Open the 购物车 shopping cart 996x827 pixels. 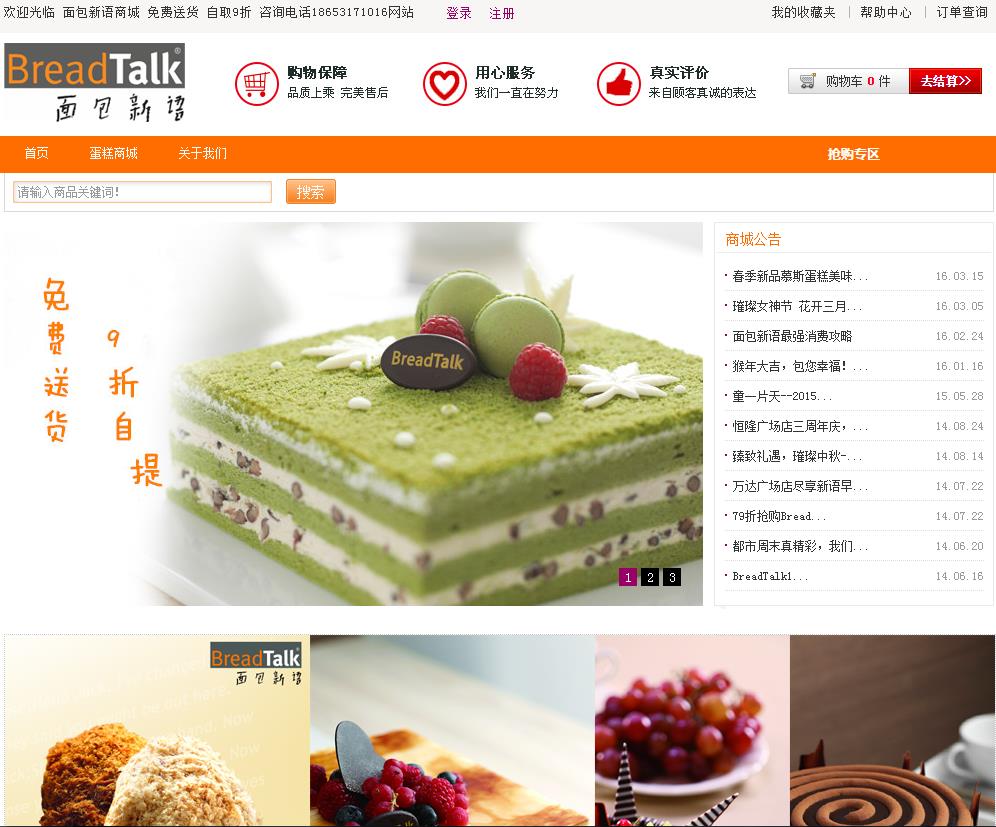848,81
